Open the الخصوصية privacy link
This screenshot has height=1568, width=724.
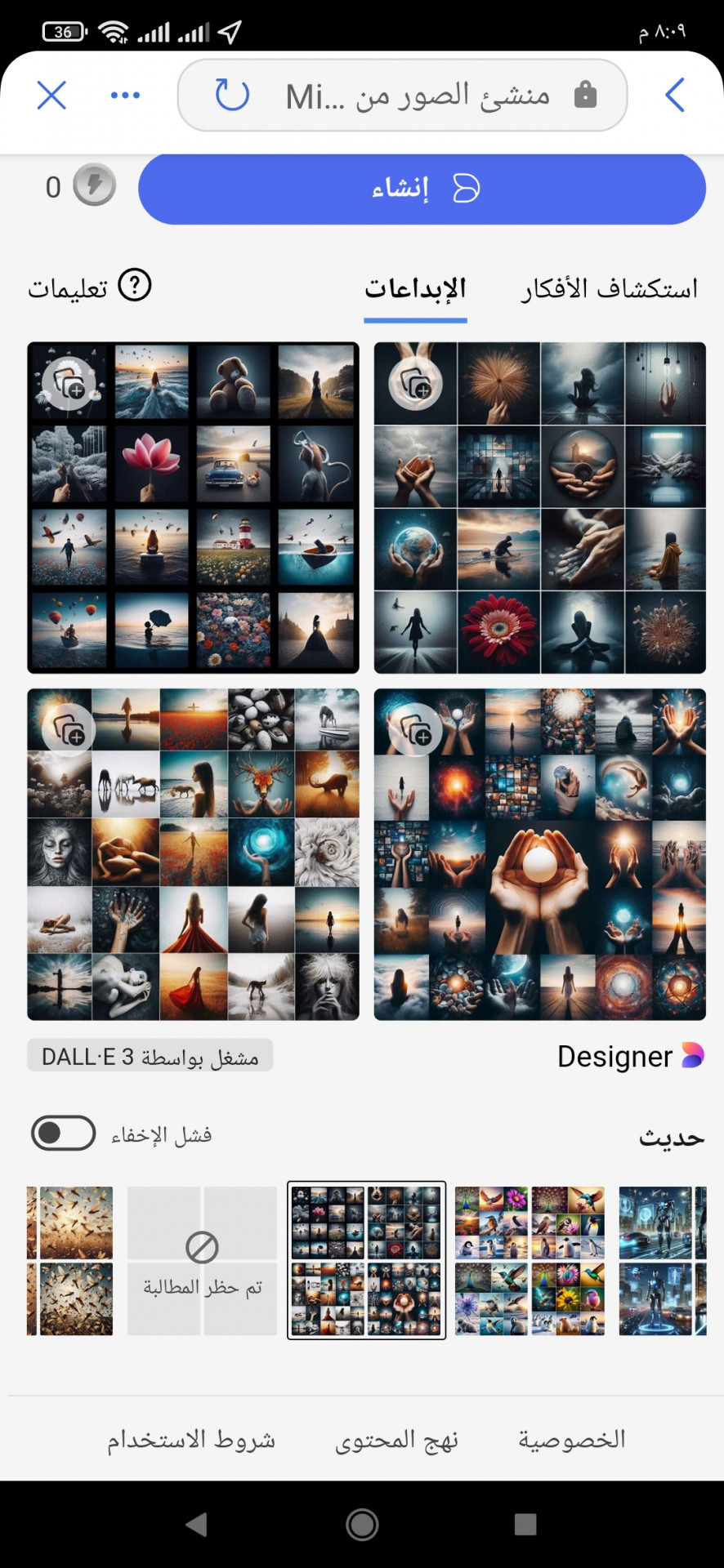tap(571, 1440)
